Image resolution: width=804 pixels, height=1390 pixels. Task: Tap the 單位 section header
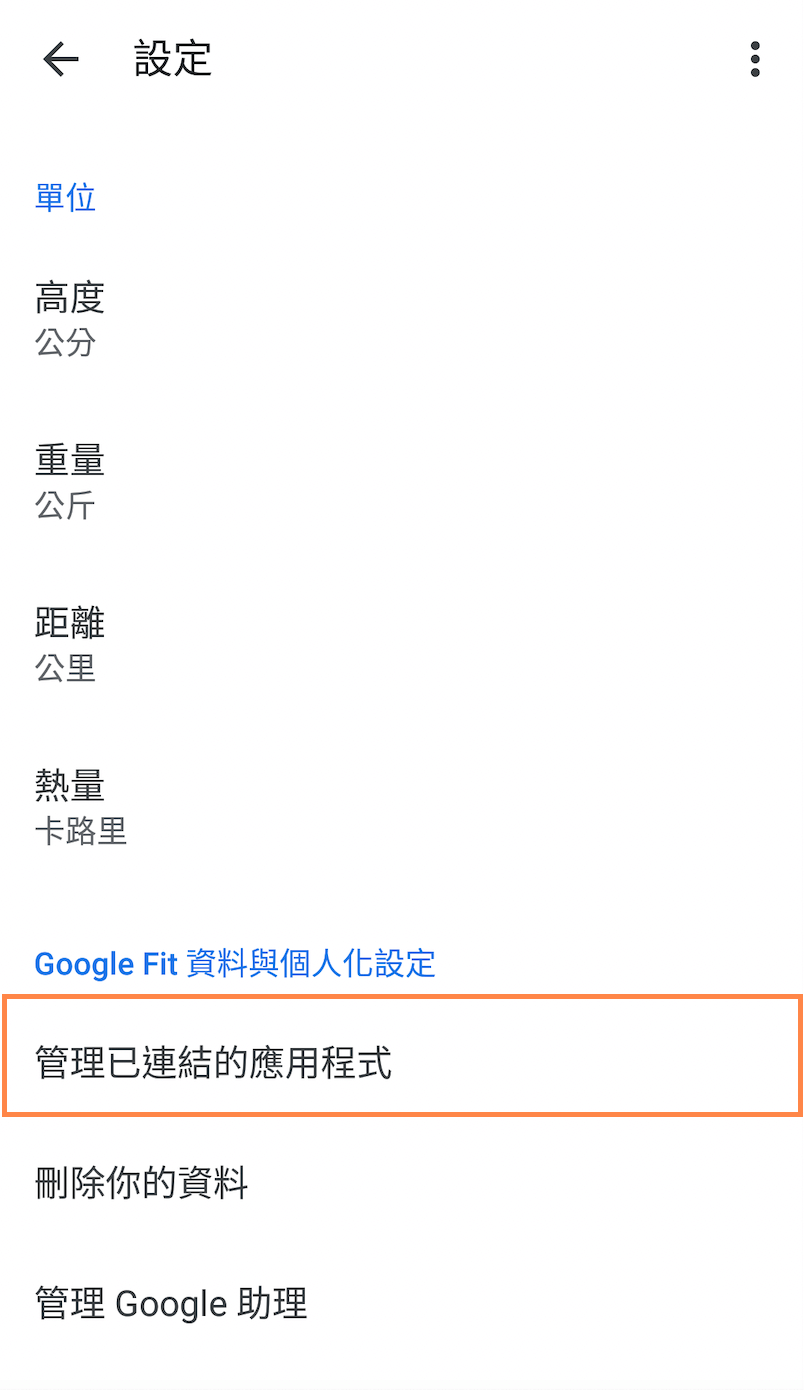tap(65, 197)
